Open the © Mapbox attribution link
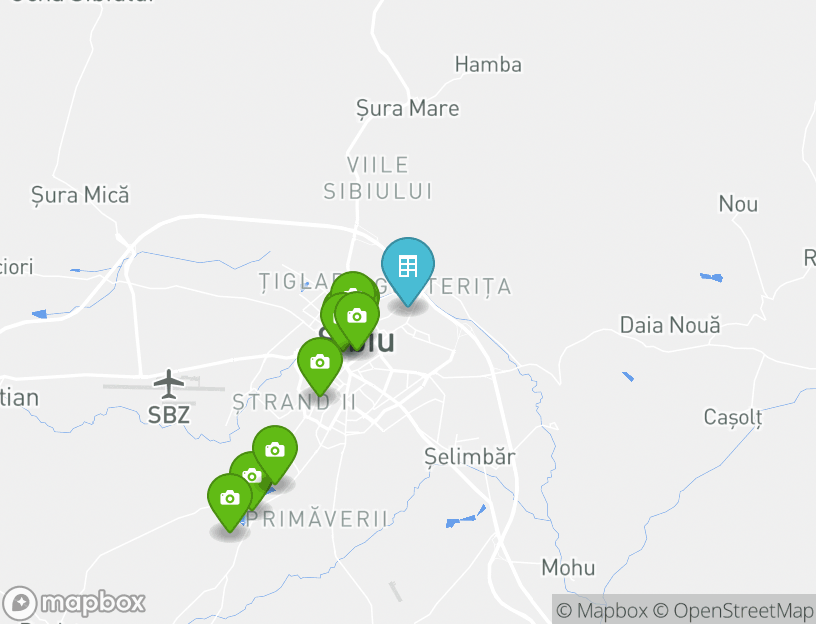816x624 pixels. tap(602, 610)
